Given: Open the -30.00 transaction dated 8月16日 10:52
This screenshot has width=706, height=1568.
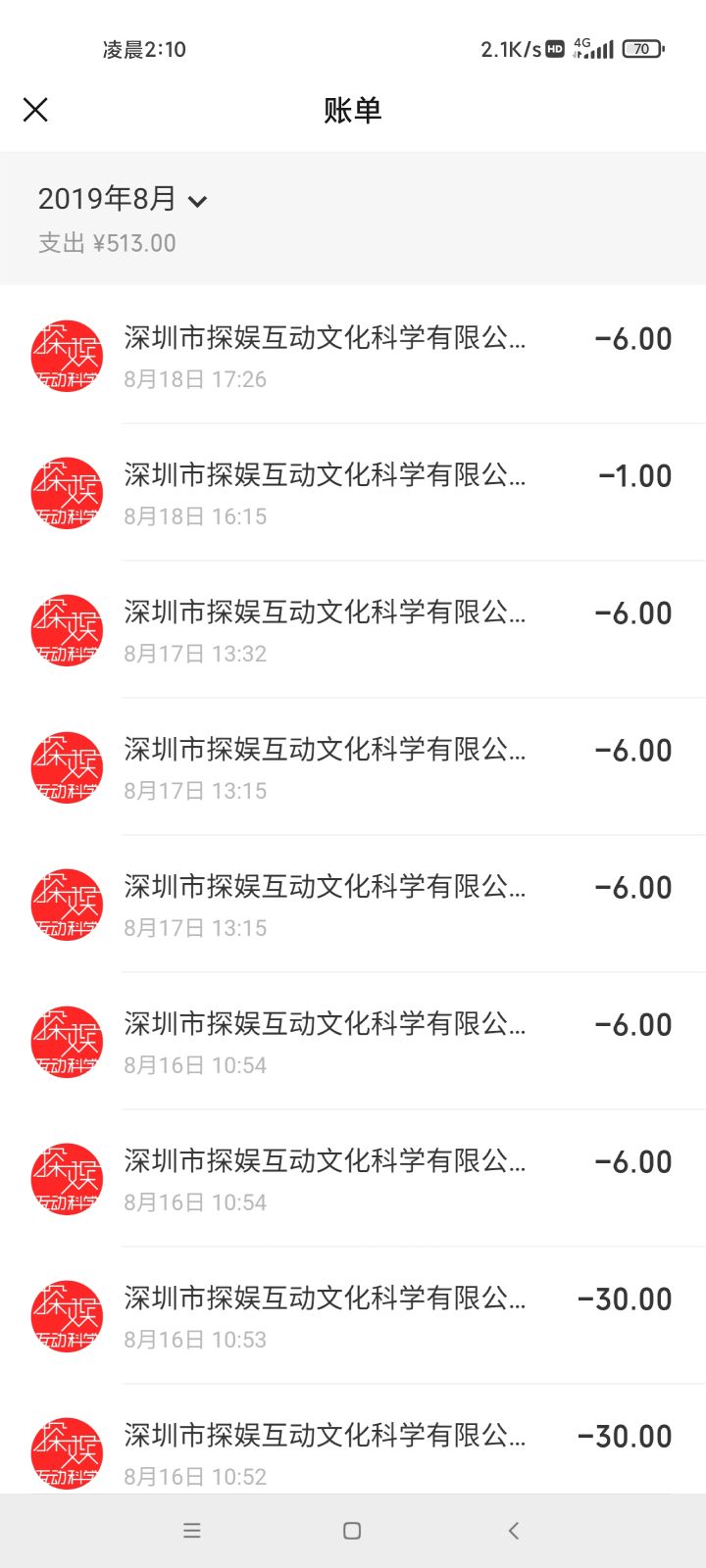Looking at the screenshot, I should coord(353,1452).
